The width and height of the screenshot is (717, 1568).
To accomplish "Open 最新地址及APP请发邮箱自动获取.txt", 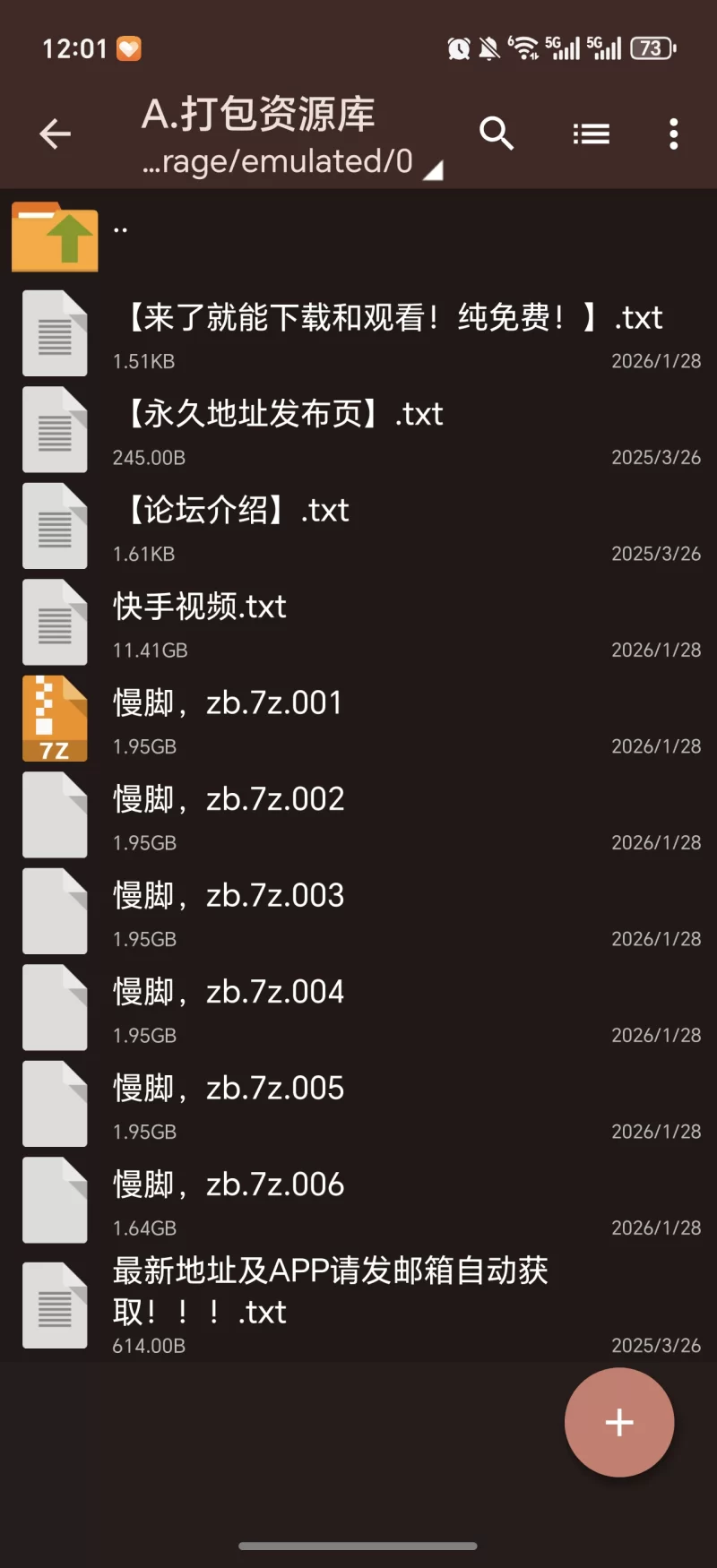I will coord(358,1304).
